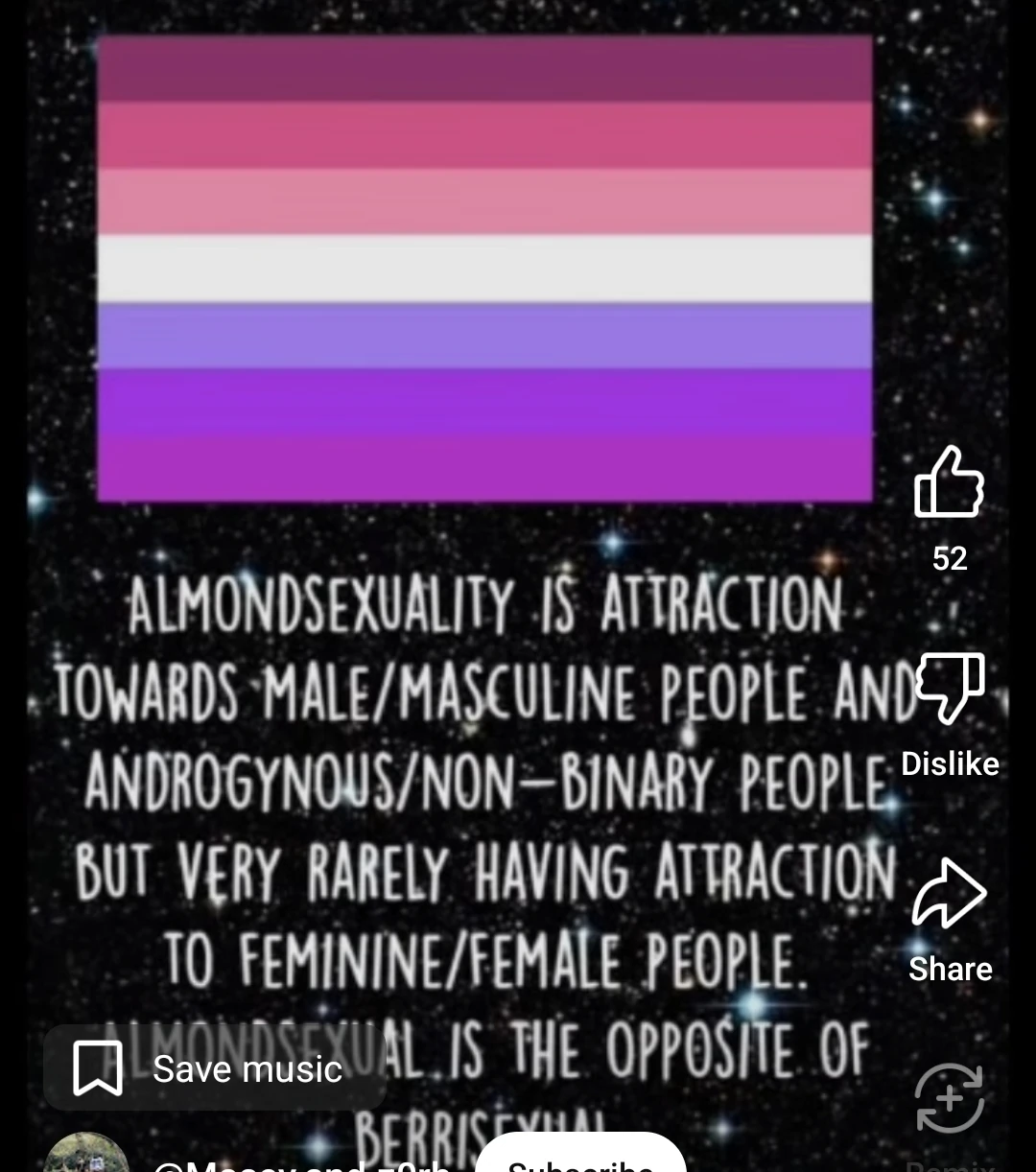Viewport: 1036px width, 1172px height.
Task: Remix this Short
Action: (950, 1099)
